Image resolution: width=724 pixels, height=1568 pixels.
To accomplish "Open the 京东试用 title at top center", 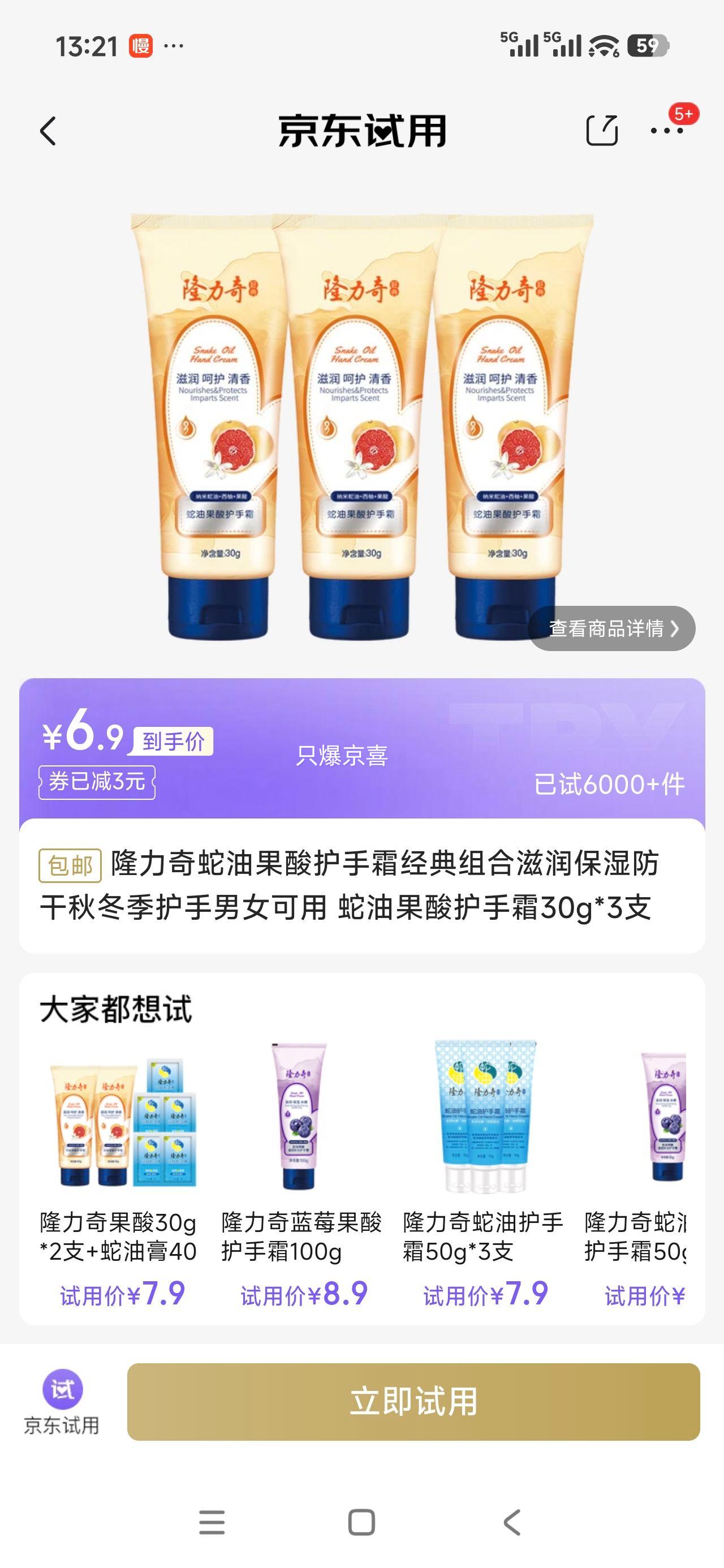I will (361, 132).
